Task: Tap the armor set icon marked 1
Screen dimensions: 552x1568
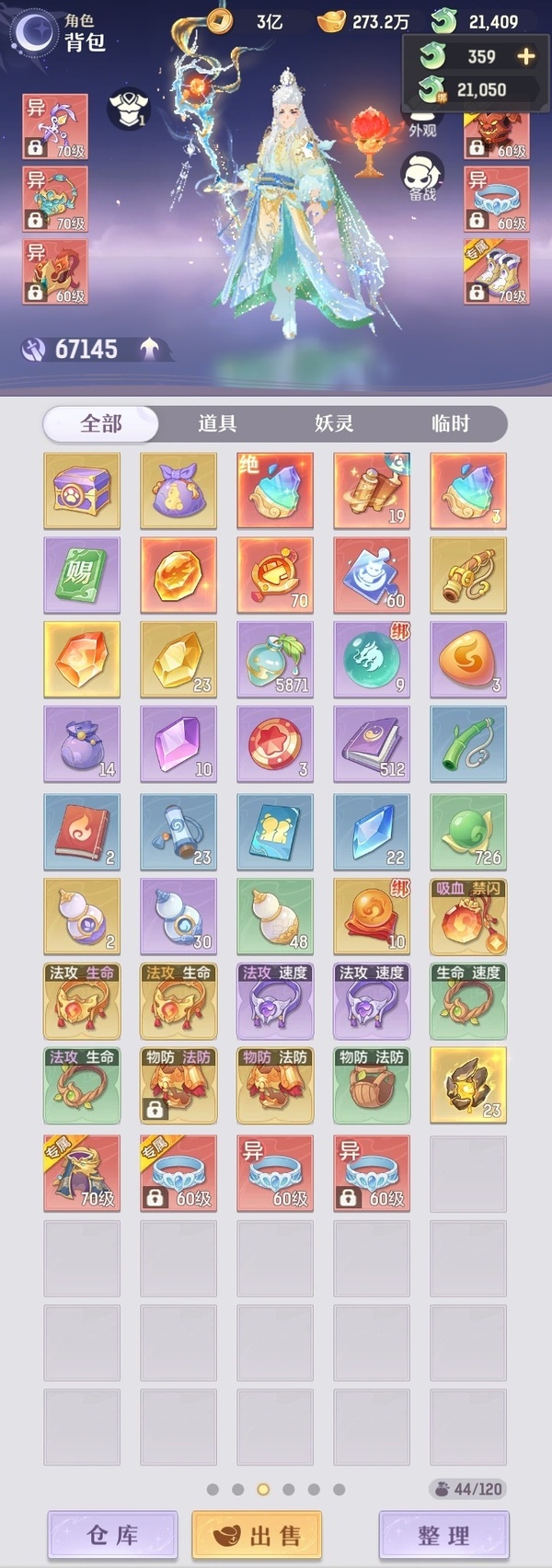Action: pyautogui.click(x=130, y=109)
